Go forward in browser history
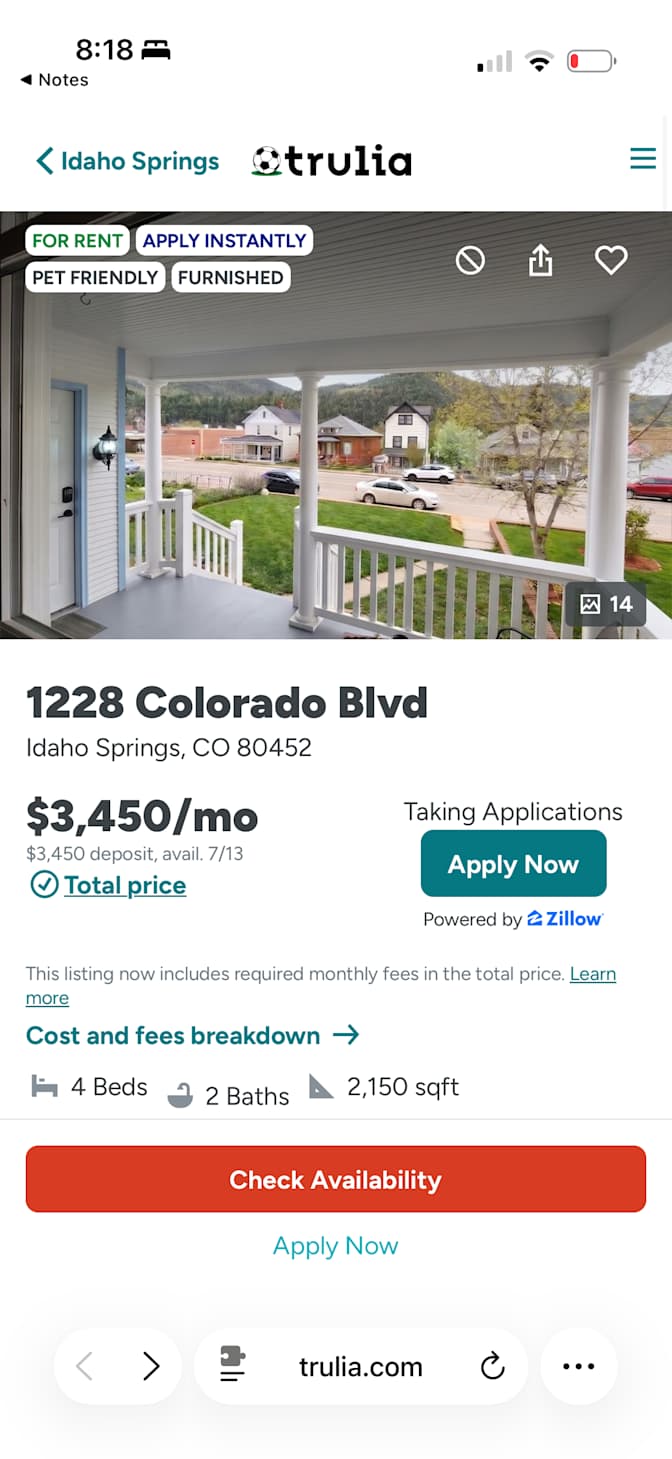The height and width of the screenshot is (1459, 672). pos(151,1366)
